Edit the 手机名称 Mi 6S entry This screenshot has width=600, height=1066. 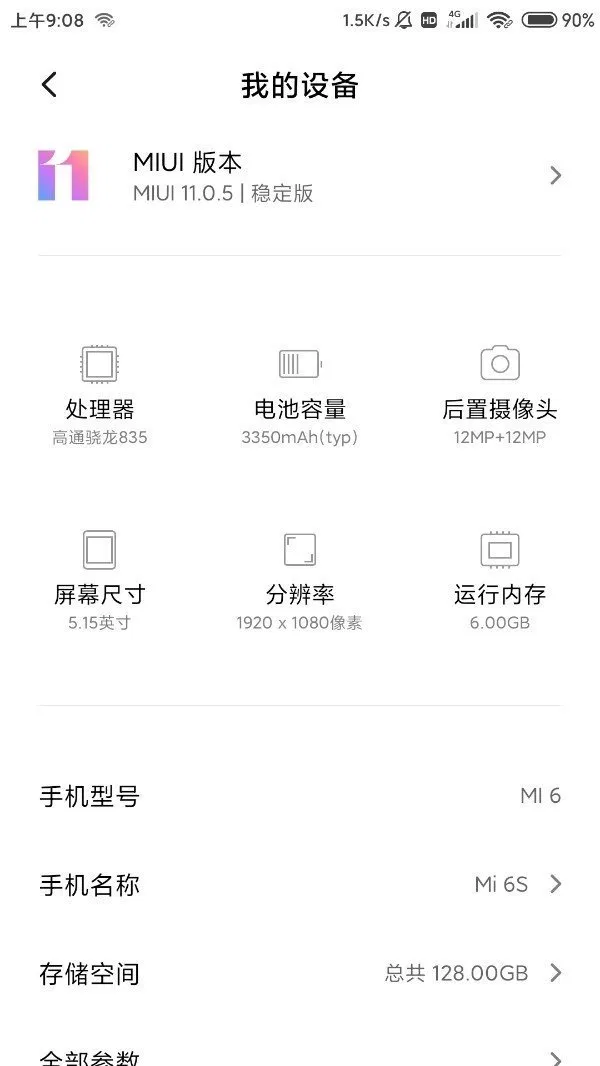point(300,885)
